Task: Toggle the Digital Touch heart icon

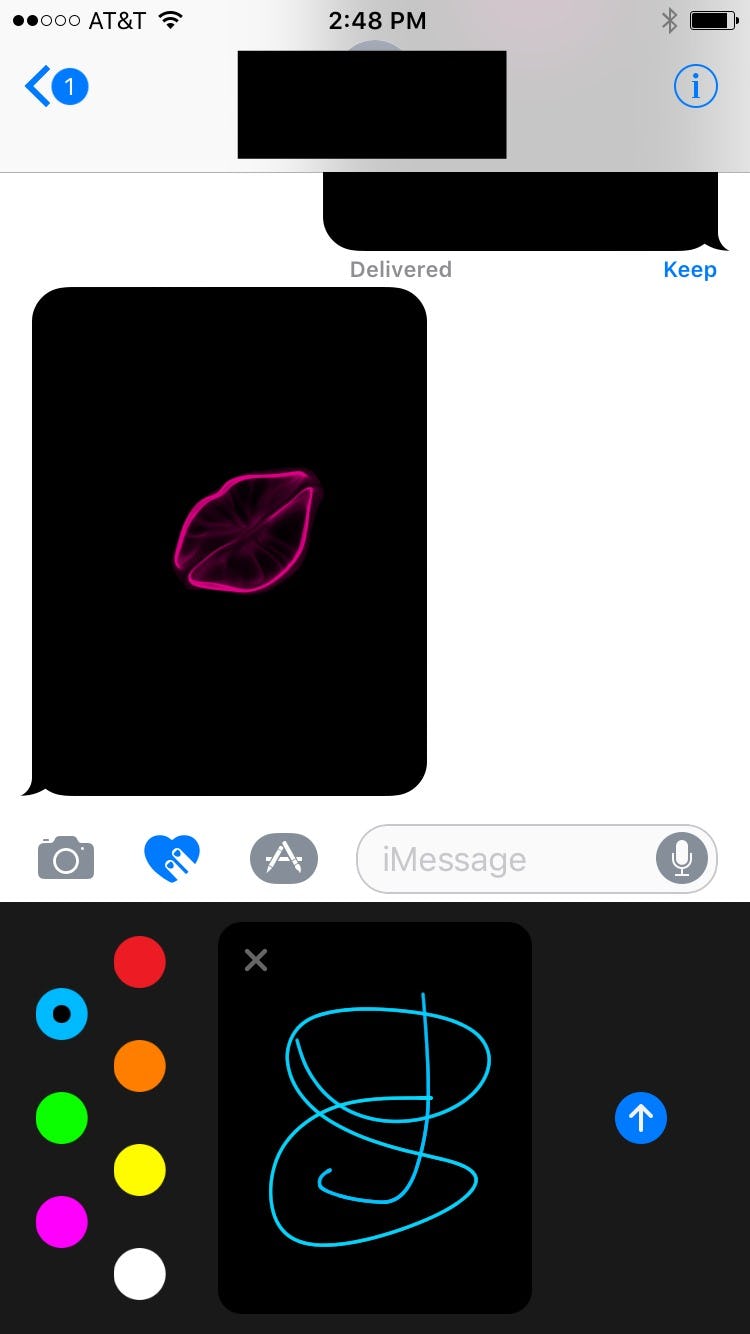Action: pyautogui.click(x=172, y=859)
